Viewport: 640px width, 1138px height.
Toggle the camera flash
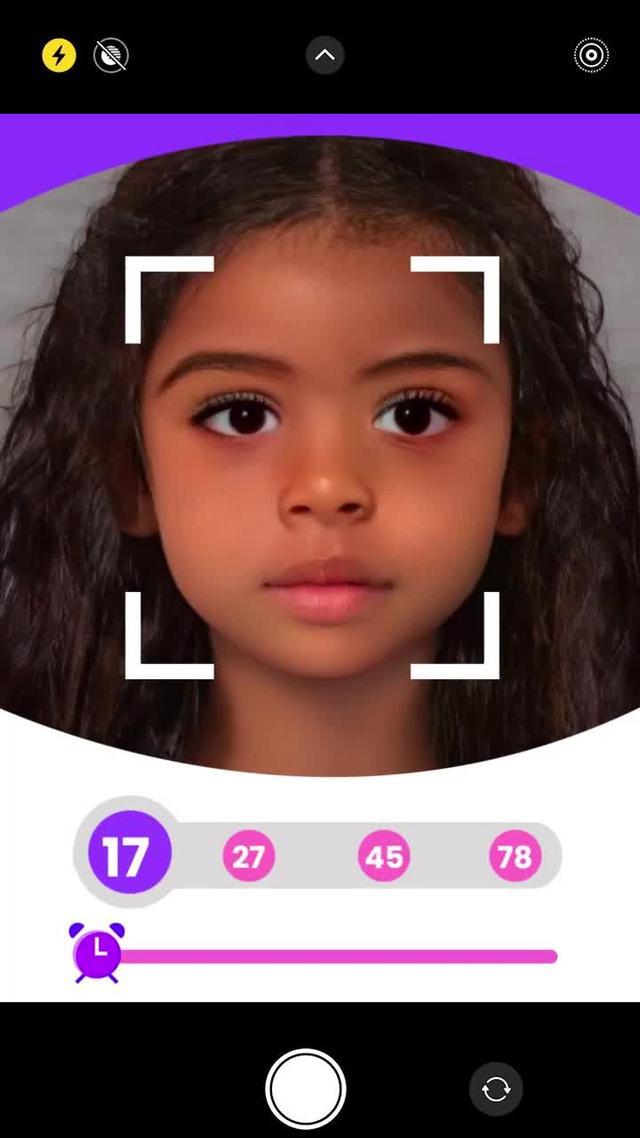point(59,56)
